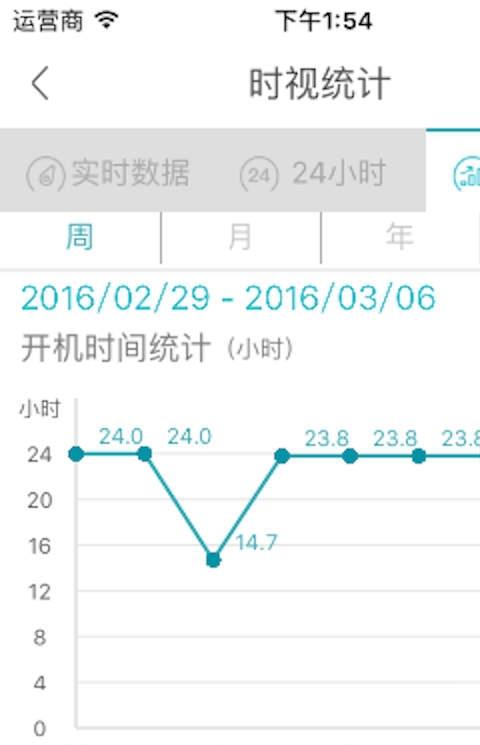Switch to the 实时数据 tab
Screen dimensions: 480x745
click(x=107, y=173)
